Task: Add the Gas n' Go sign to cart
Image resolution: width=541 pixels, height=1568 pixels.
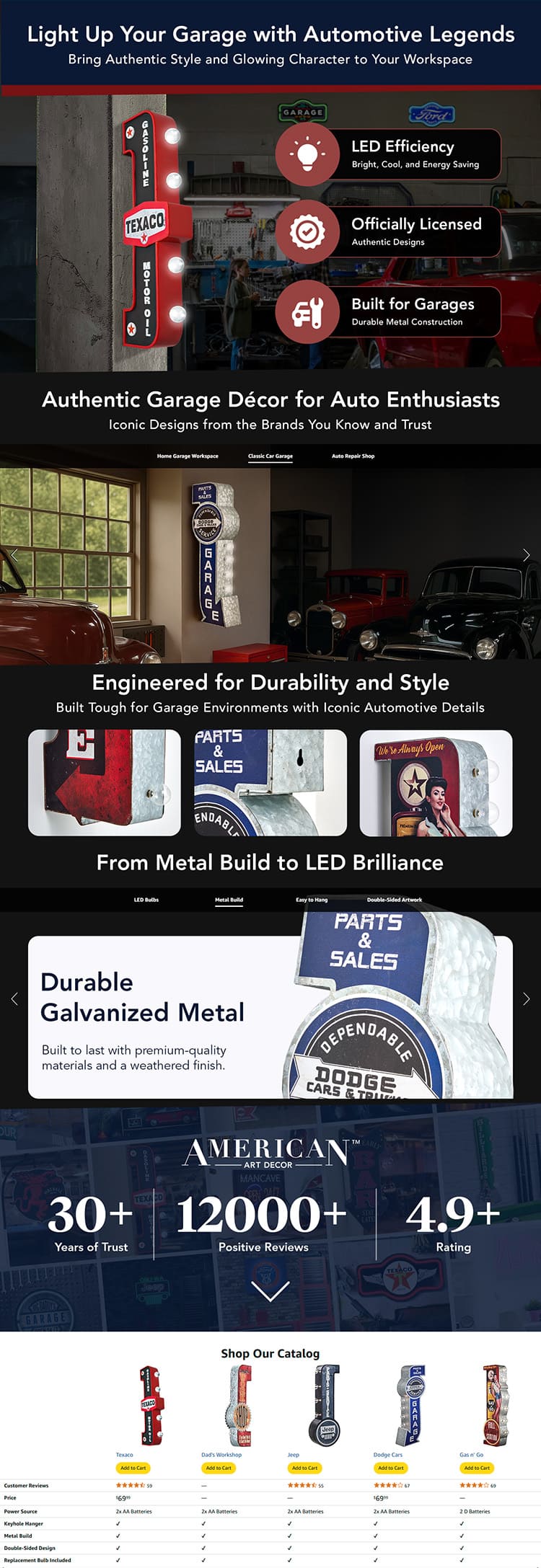Action: point(476,1468)
